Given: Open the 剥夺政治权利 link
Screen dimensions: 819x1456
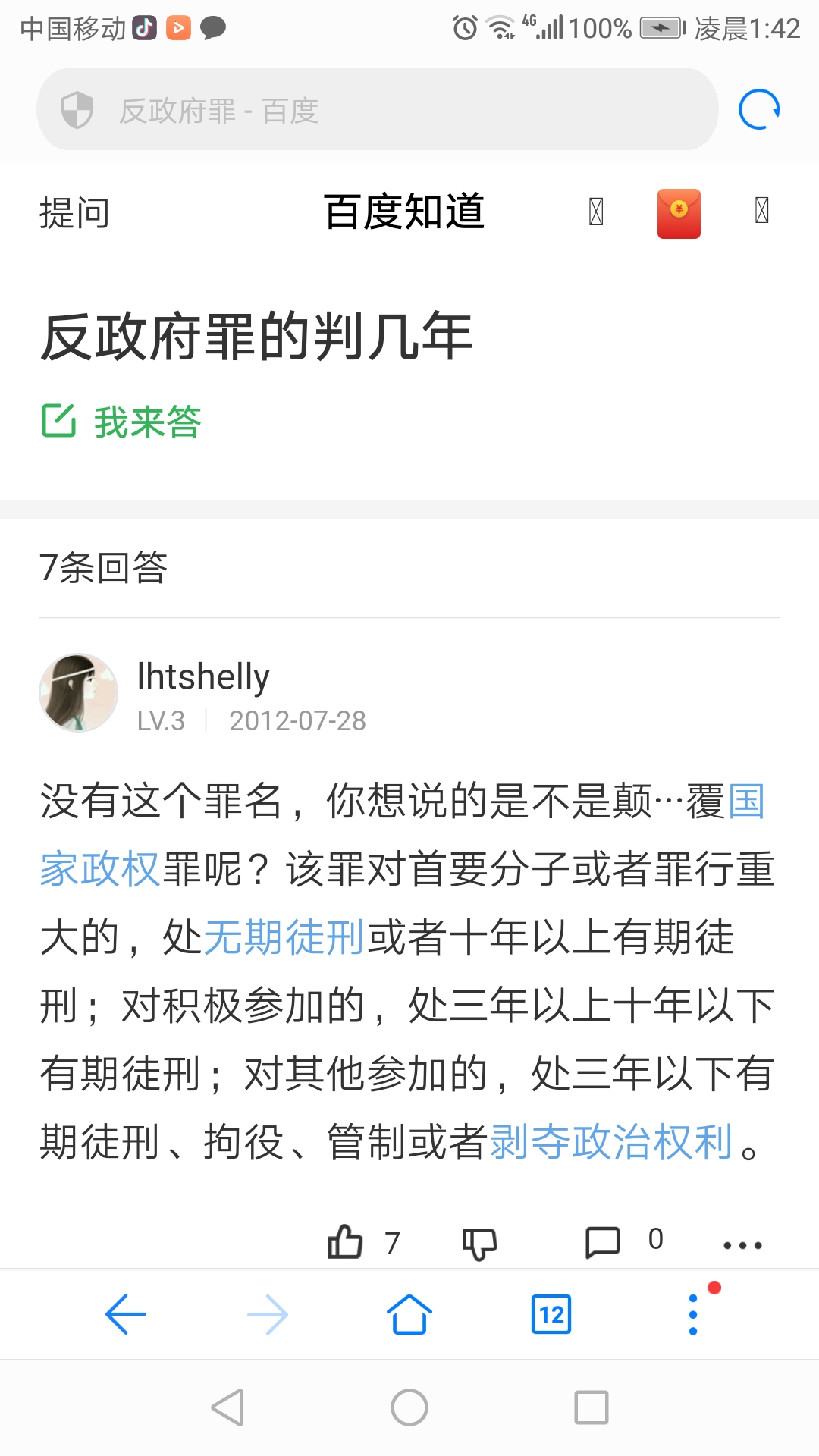Looking at the screenshot, I should coord(612,1142).
